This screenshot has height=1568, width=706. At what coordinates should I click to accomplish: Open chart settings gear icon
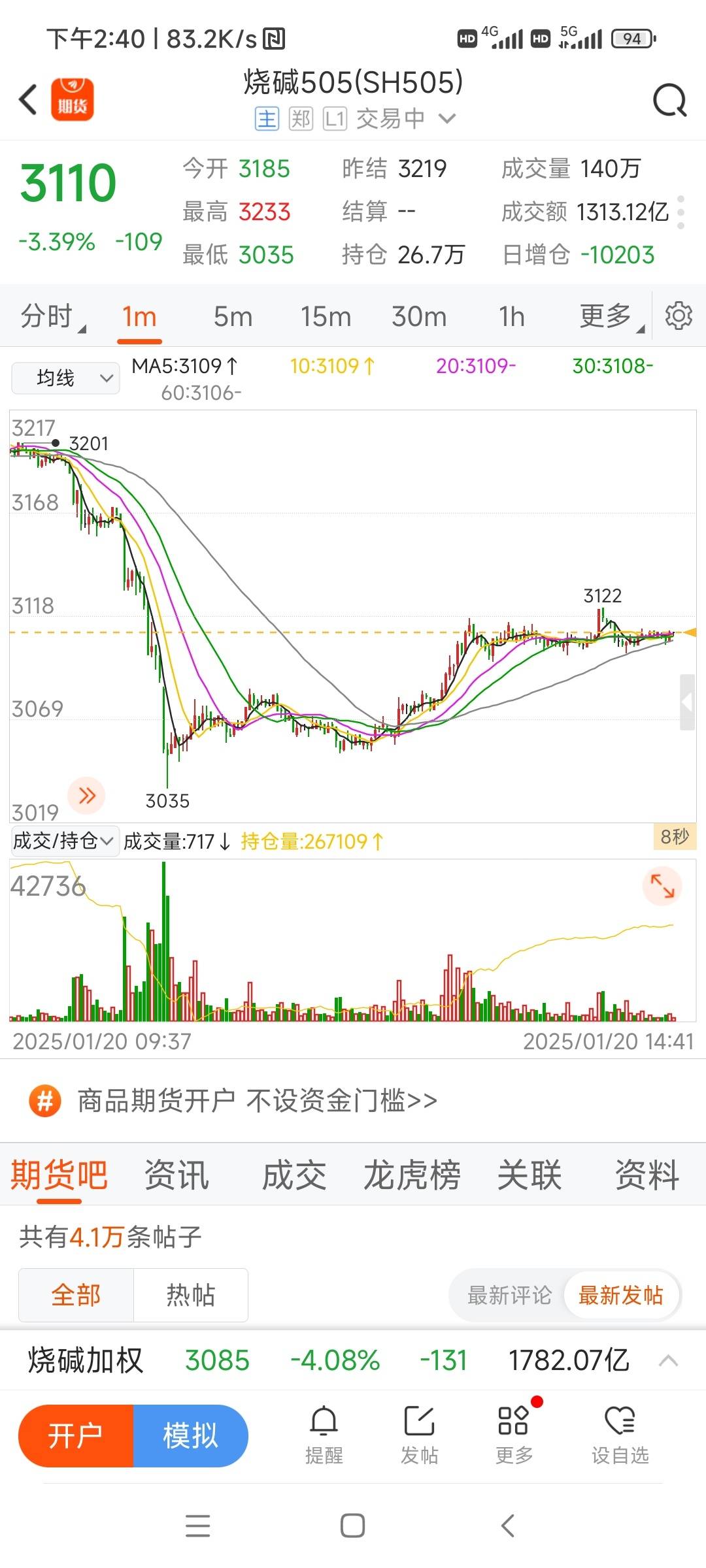[679, 316]
